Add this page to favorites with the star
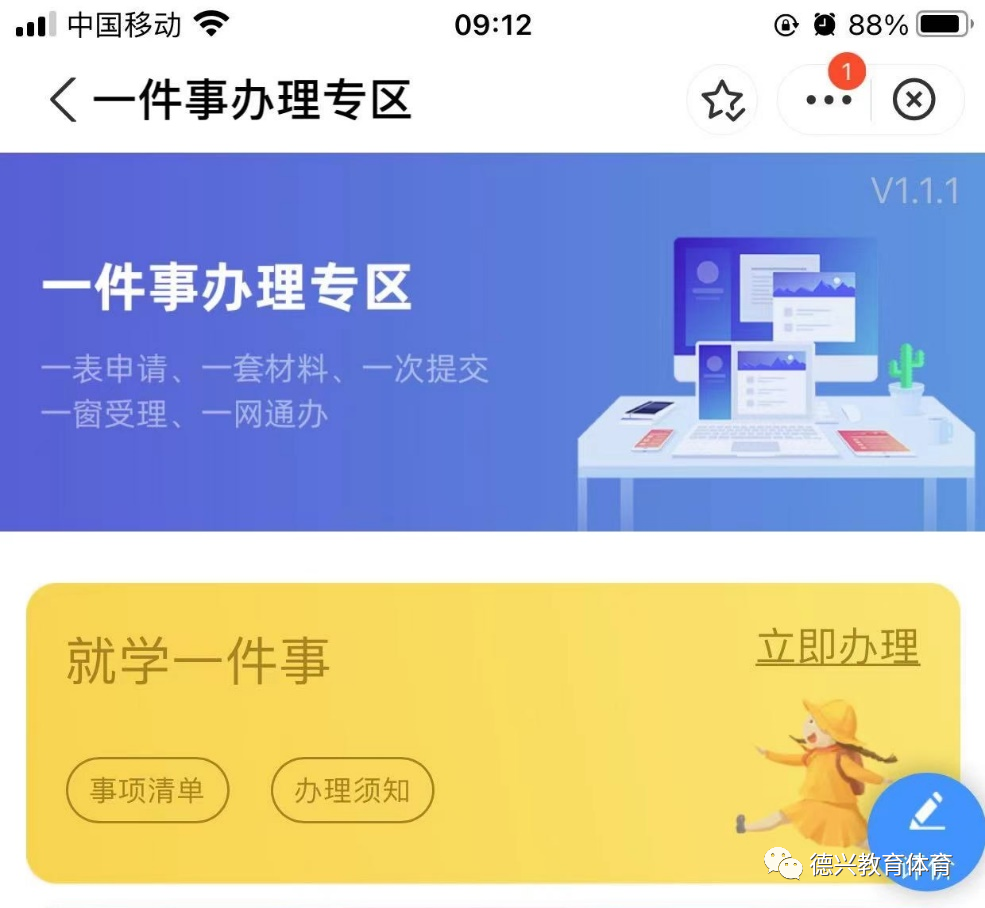This screenshot has width=985, height=908. pos(722,100)
